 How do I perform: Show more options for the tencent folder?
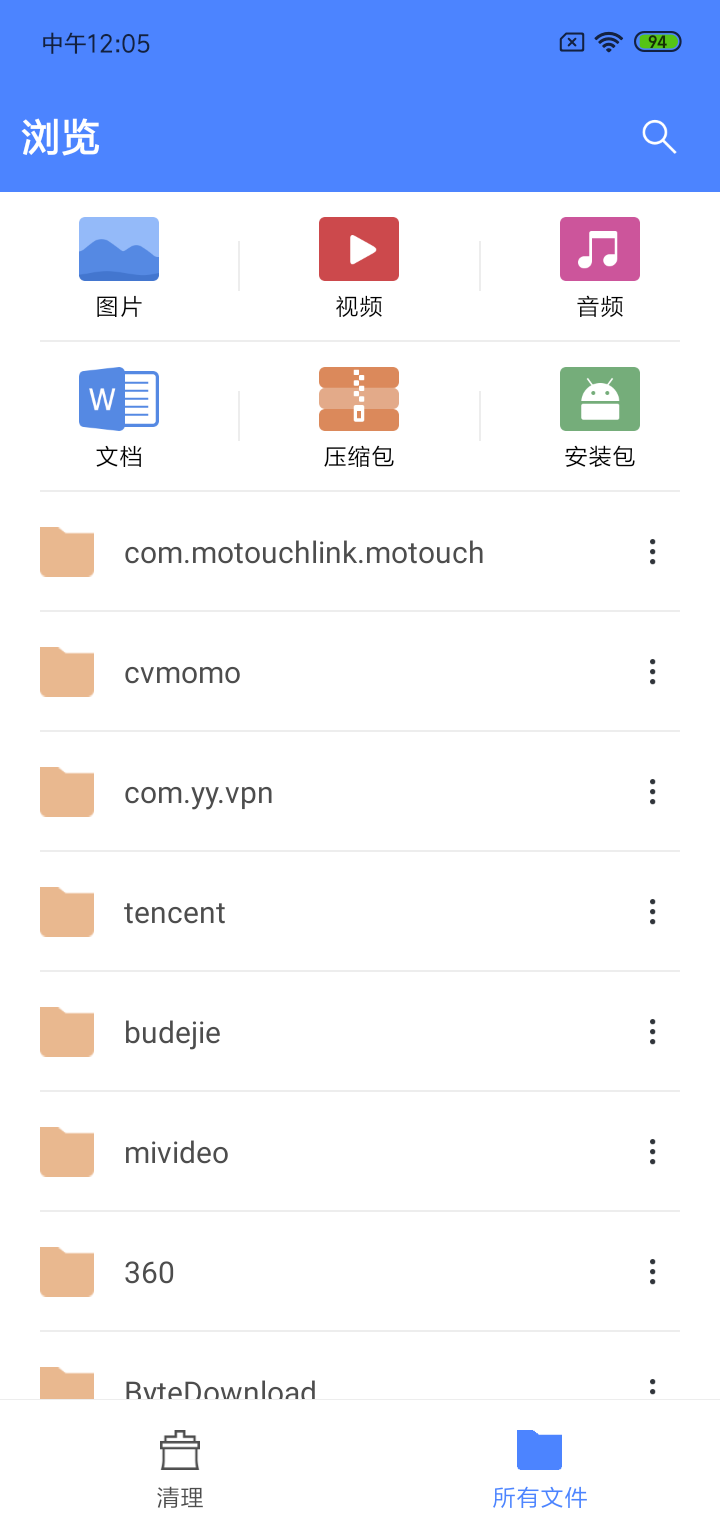(652, 912)
